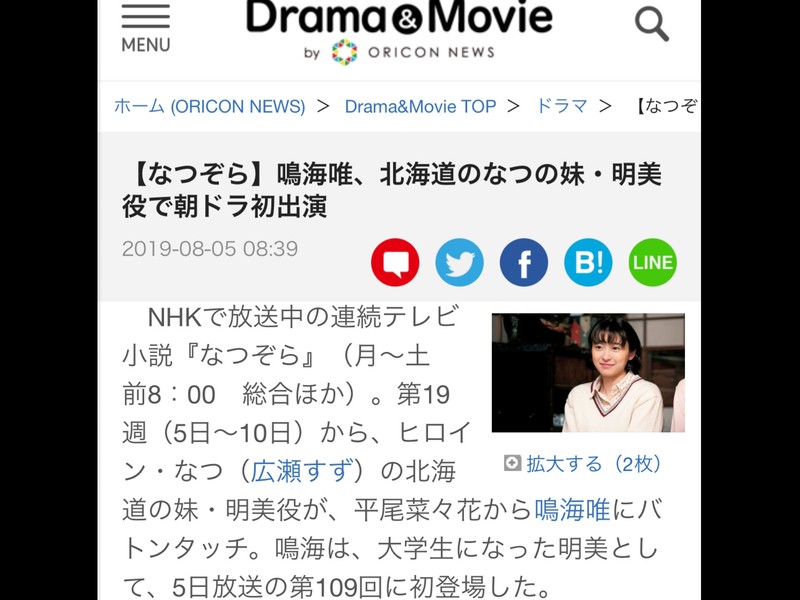
Task: Tap 拡大する (2枚) to enlarge photos
Action: (x=583, y=463)
